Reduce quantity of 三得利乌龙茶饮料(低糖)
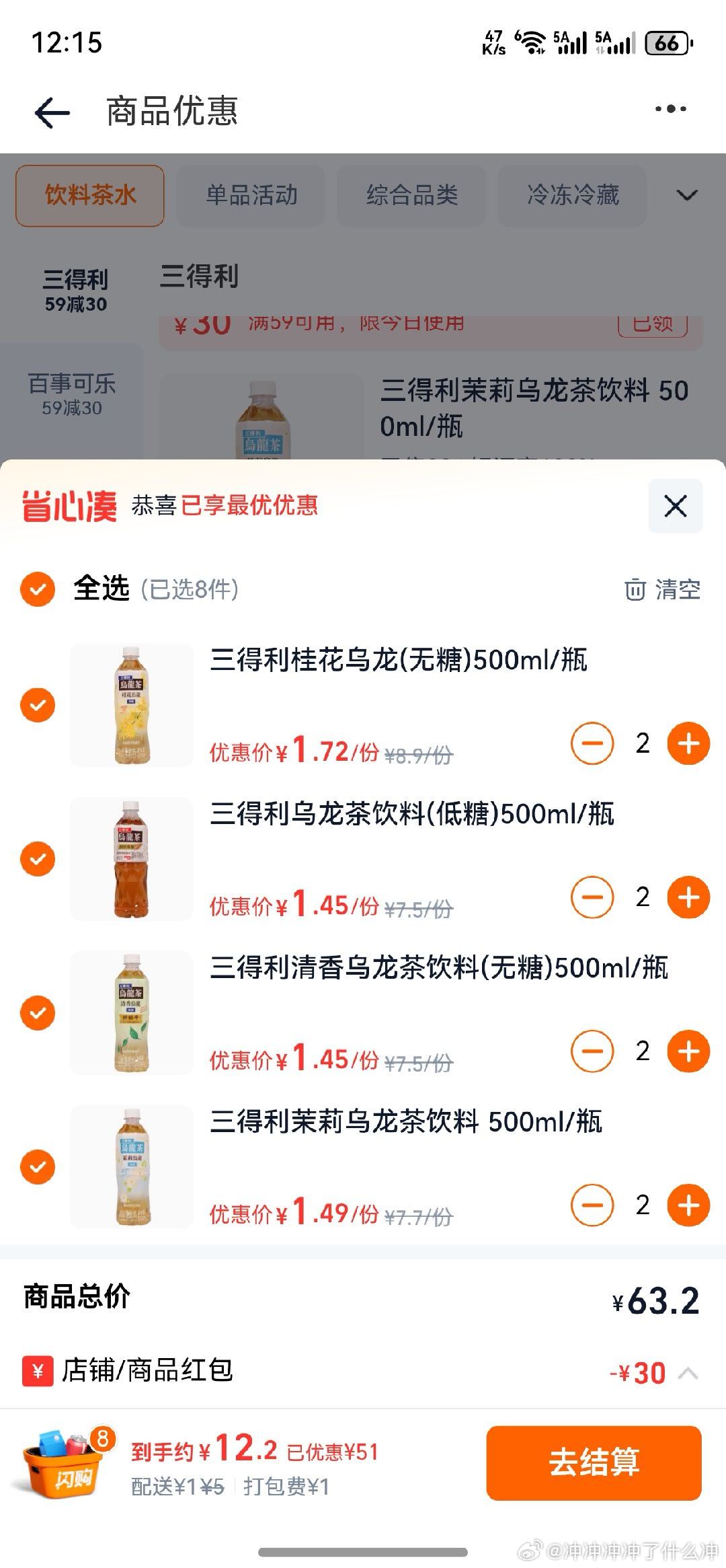The width and height of the screenshot is (726, 1568). tap(592, 897)
